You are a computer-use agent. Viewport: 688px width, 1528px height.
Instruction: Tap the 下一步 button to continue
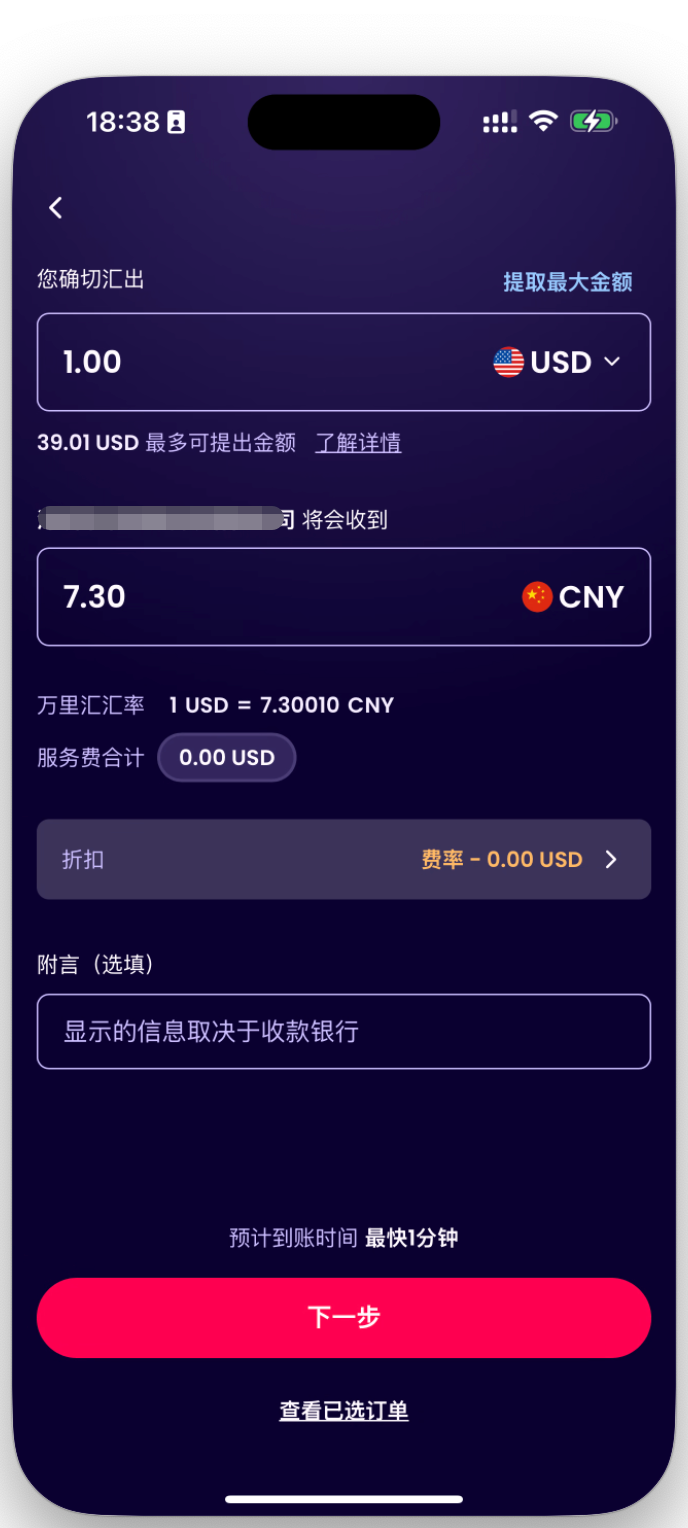click(343, 1317)
